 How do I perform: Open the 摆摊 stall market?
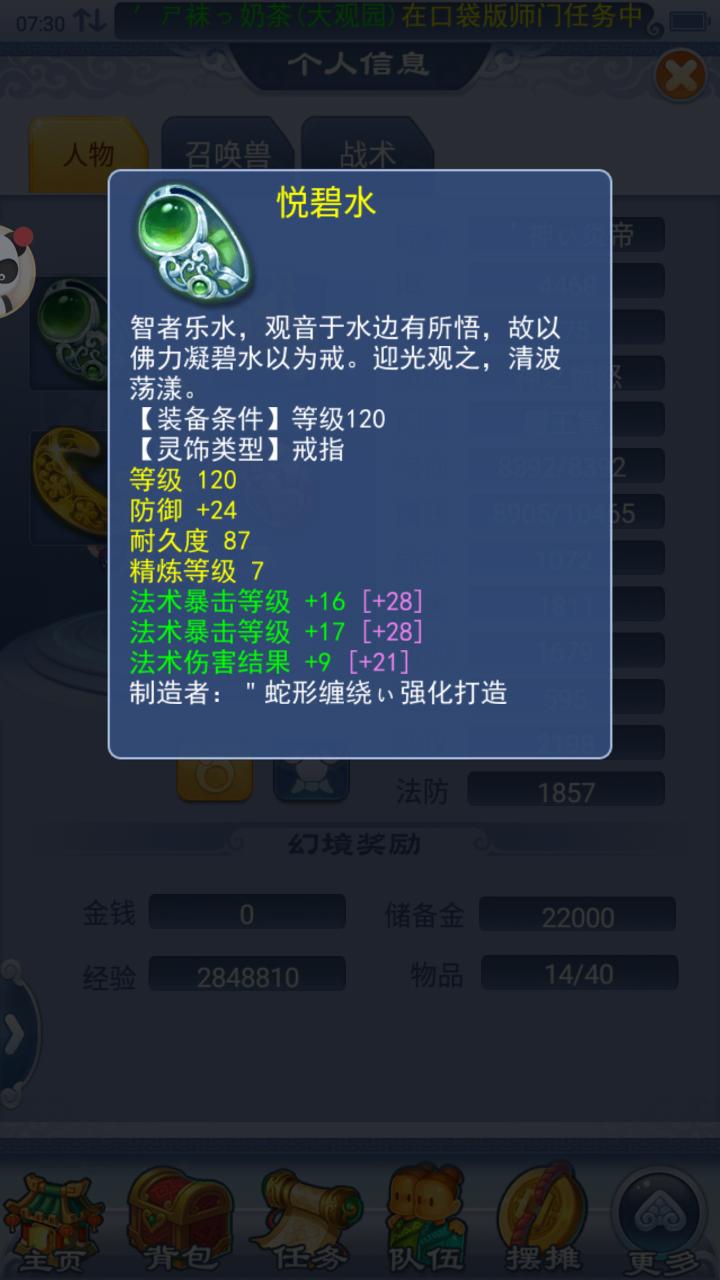click(x=545, y=1217)
